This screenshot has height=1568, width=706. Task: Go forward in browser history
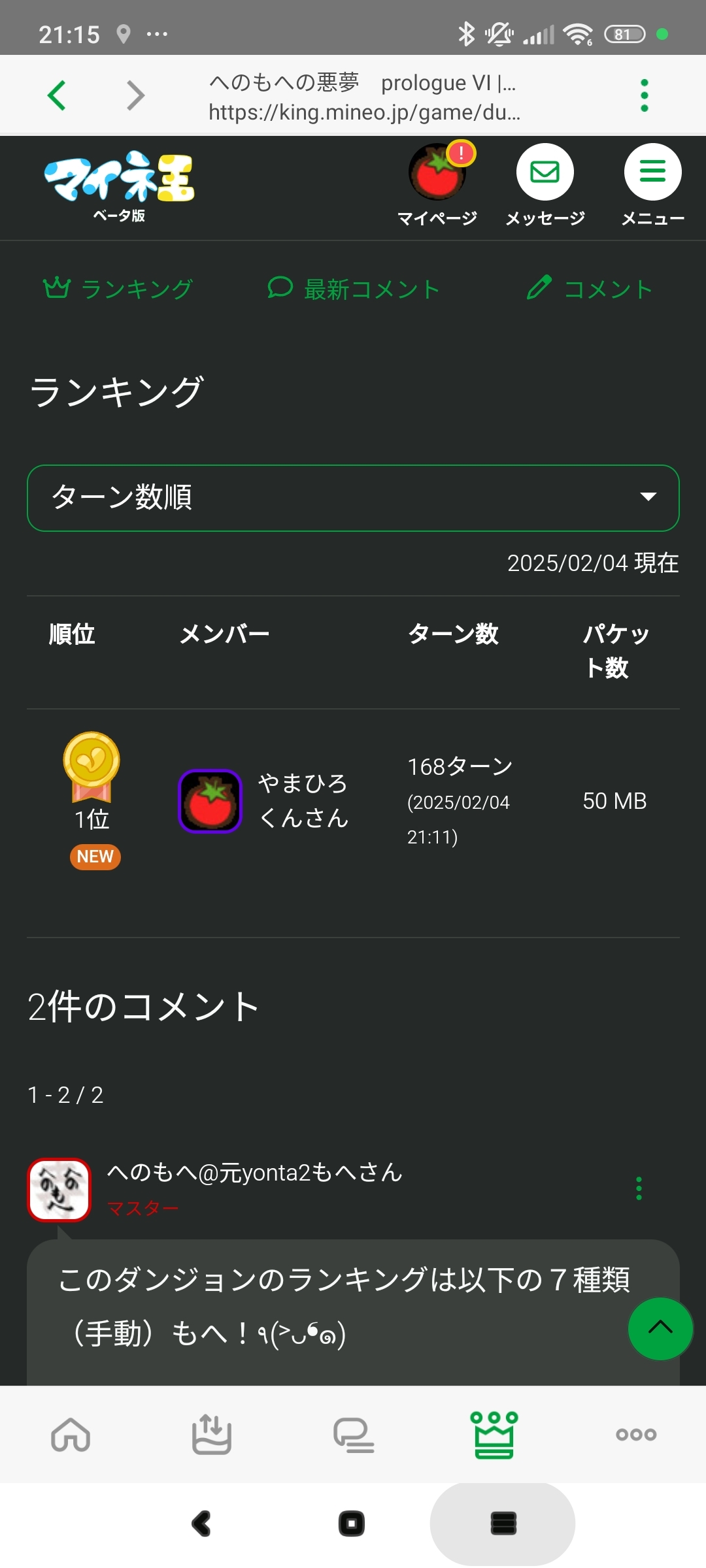pyautogui.click(x=135, y=95)
